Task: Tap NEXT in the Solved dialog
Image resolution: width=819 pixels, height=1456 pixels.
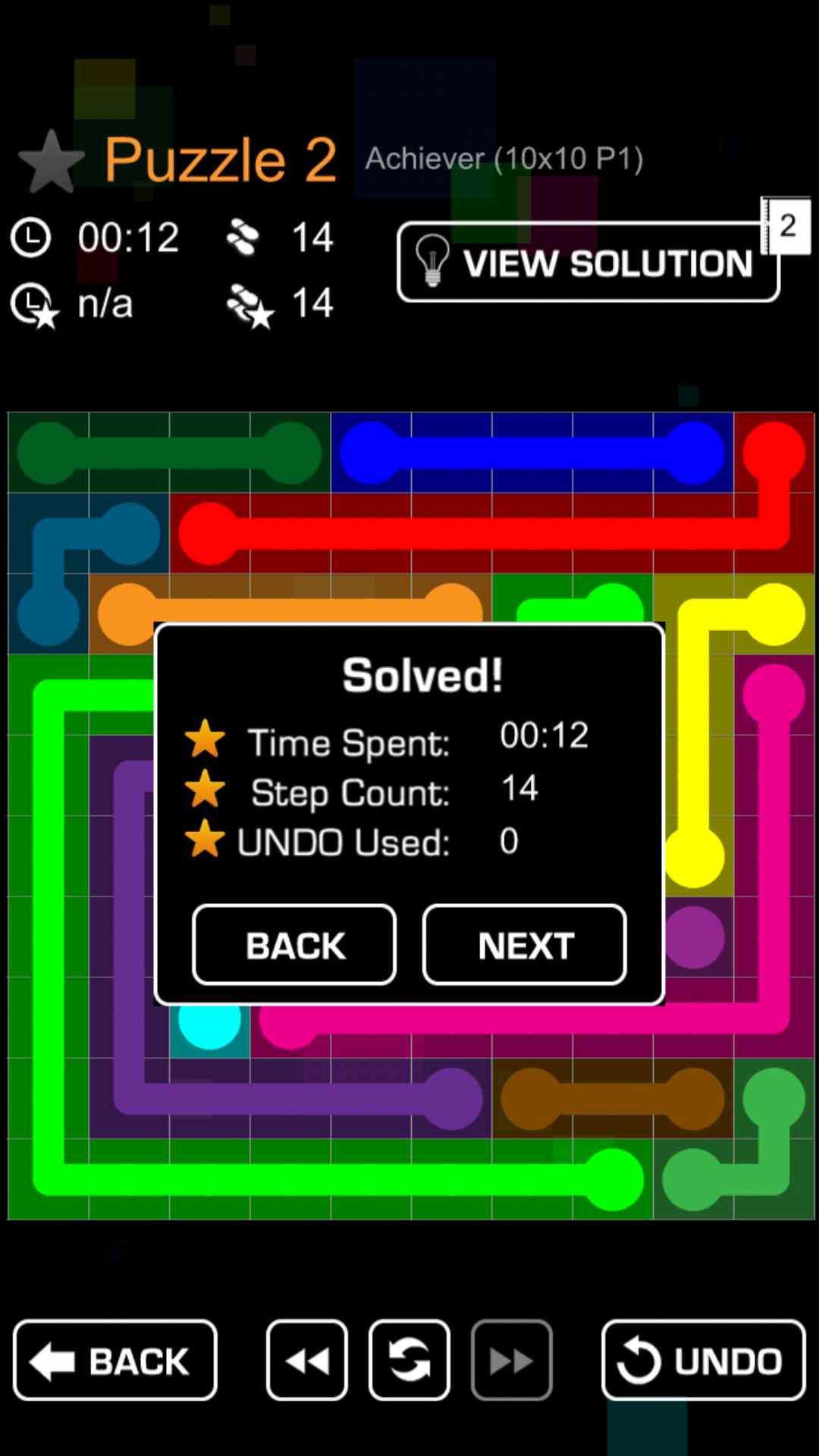Action: point(524,945)
